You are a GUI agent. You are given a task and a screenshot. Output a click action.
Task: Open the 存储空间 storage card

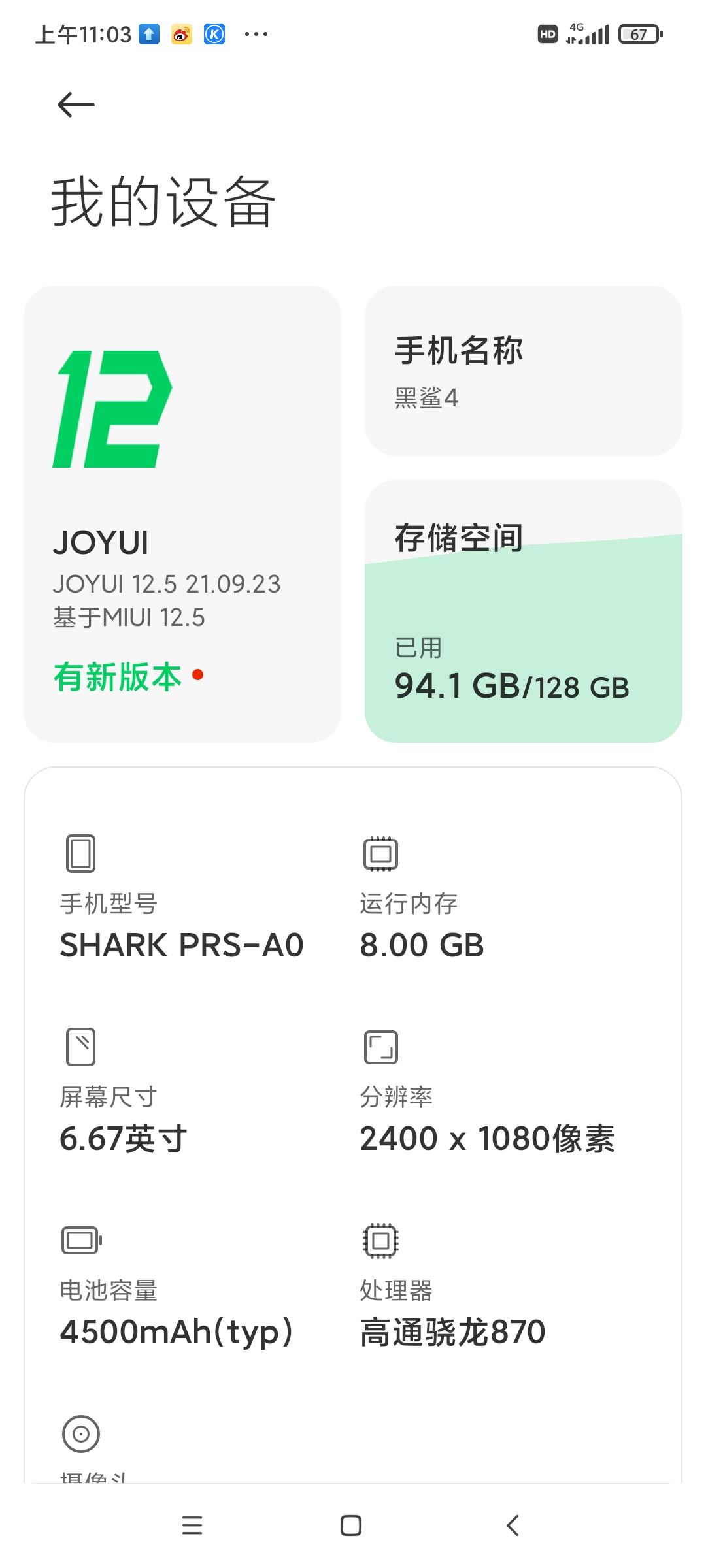point(524,611)
